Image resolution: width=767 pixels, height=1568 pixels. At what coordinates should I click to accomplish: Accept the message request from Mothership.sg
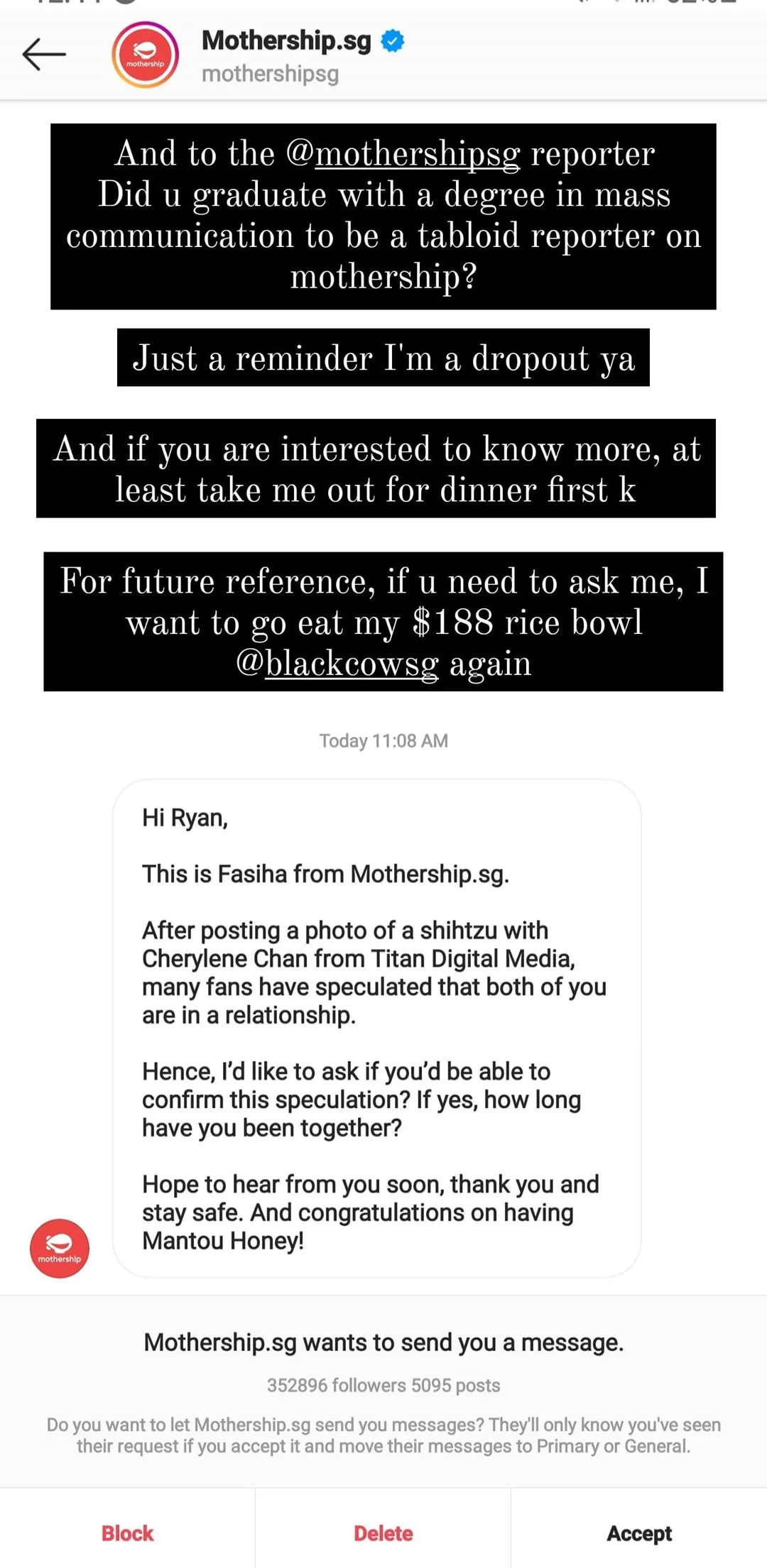point(638,1533)
